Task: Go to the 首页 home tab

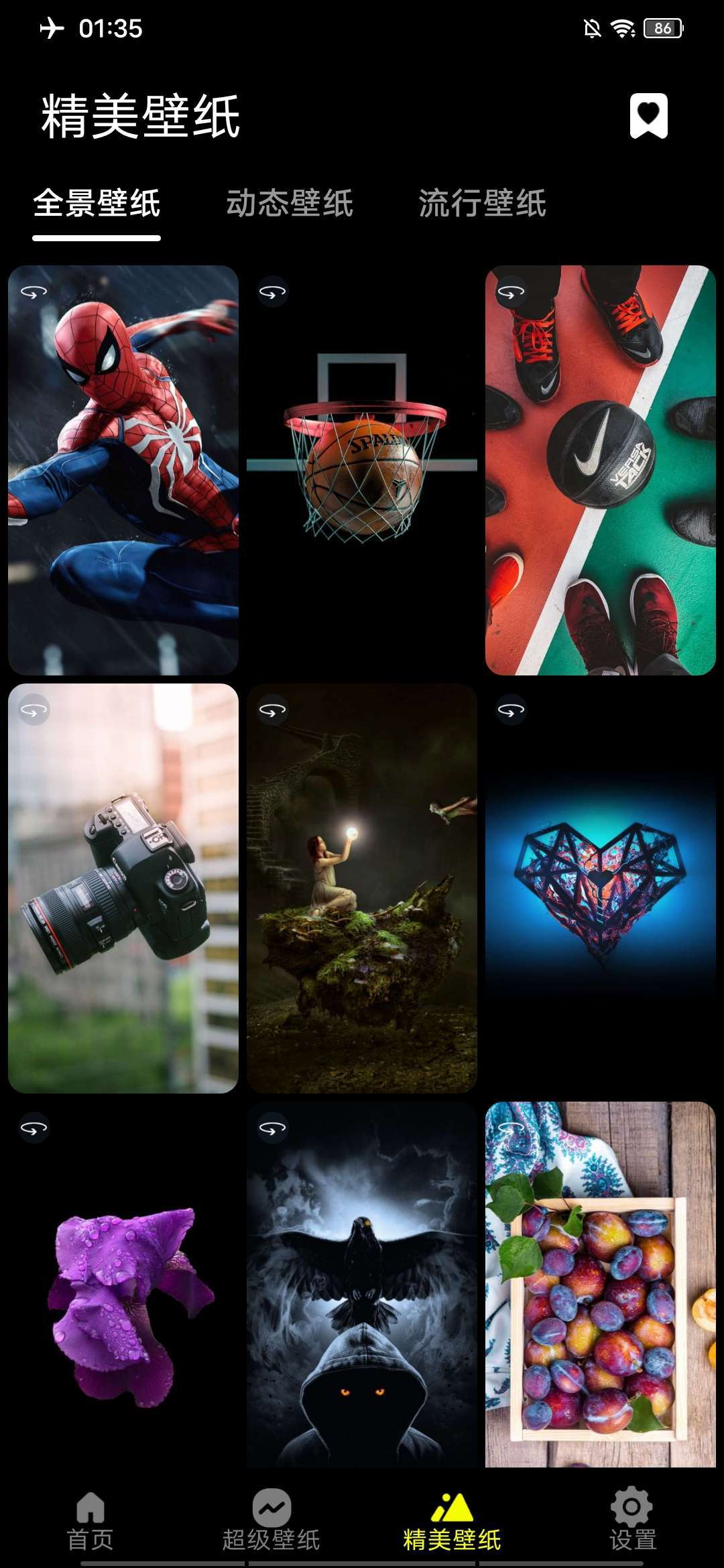Action: (x=90, y=1521)
